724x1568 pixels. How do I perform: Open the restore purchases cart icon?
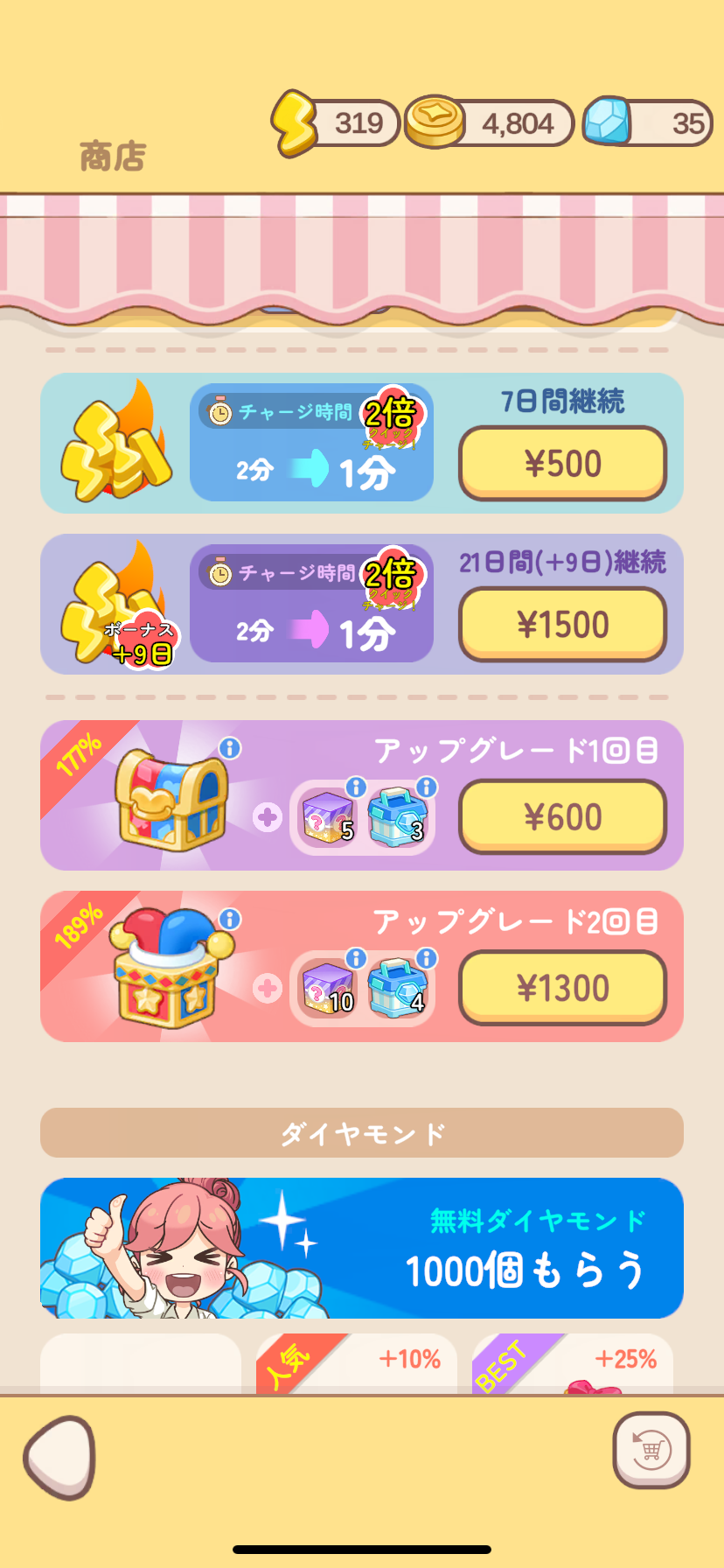pos(651,1450)
